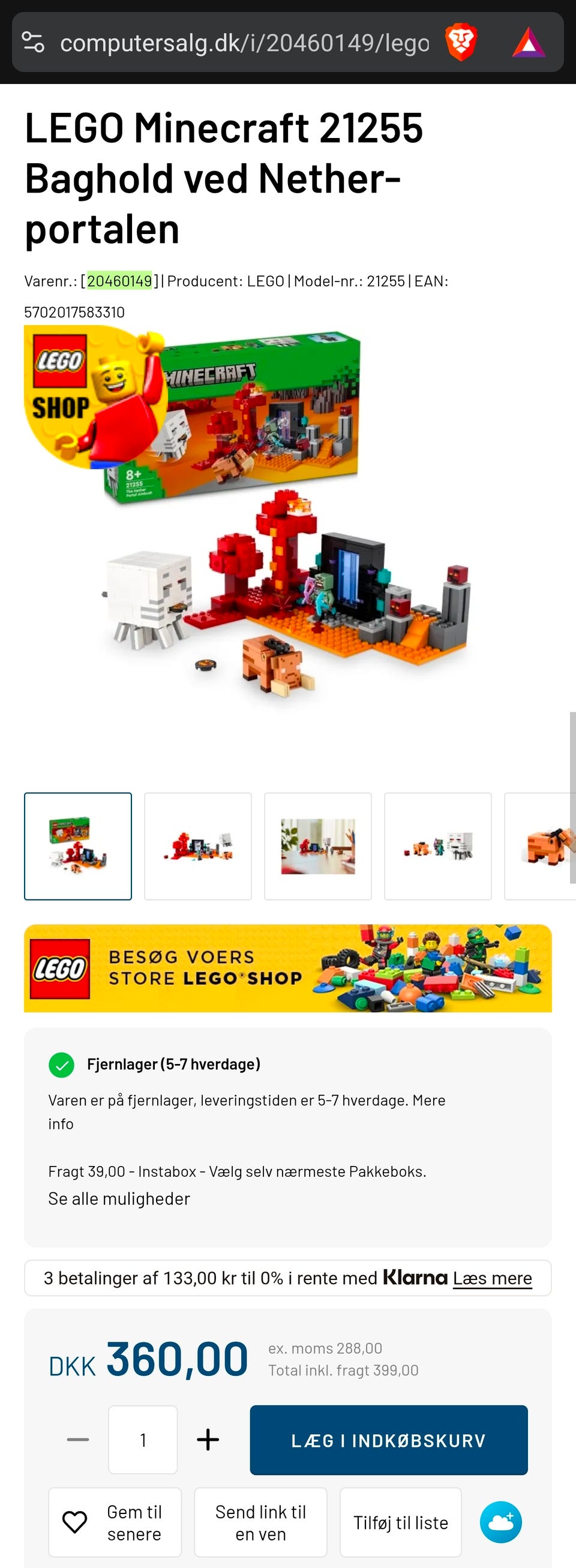Increase quantity with the plus stepper

point(208,1441)
